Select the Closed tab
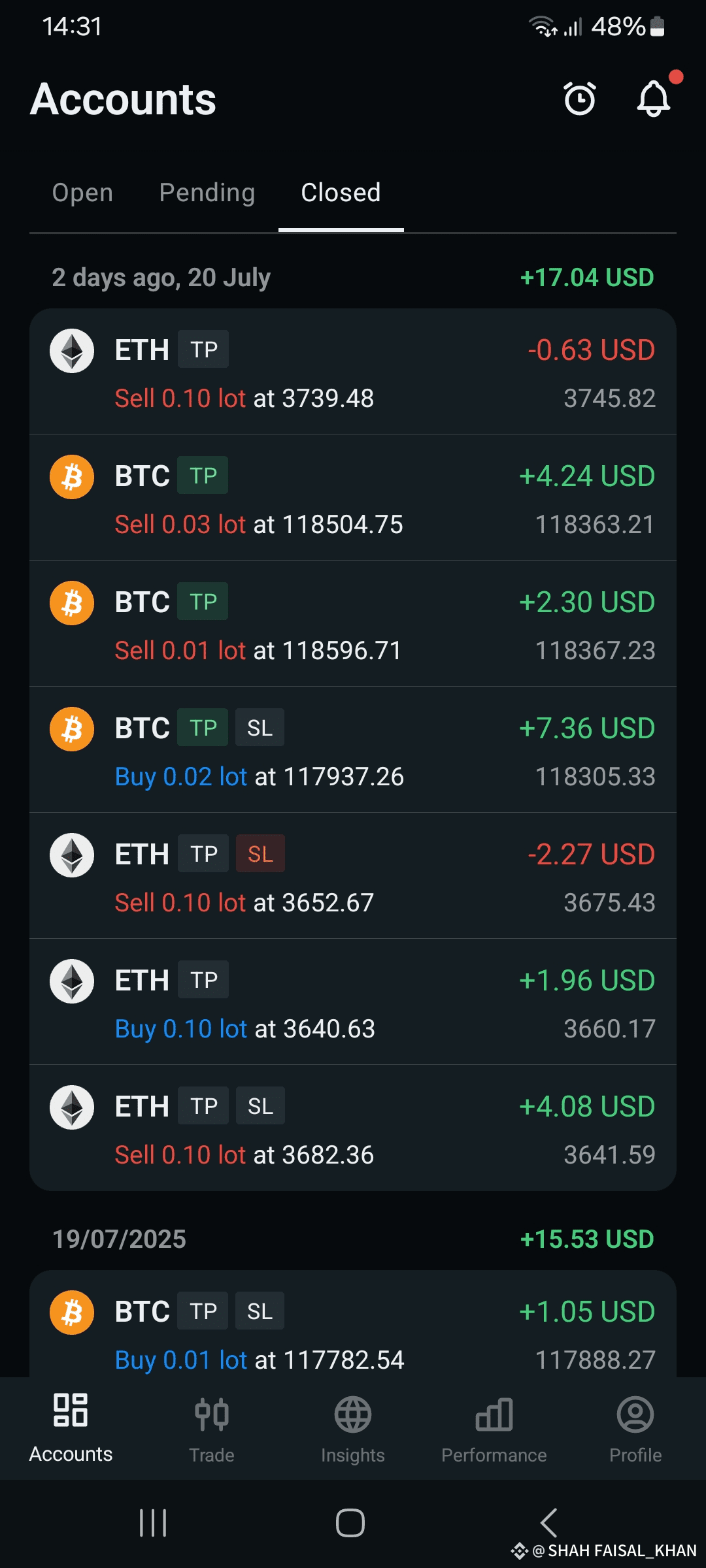The width and height of the screenshot is (706, 1568). tap(341, 193)
